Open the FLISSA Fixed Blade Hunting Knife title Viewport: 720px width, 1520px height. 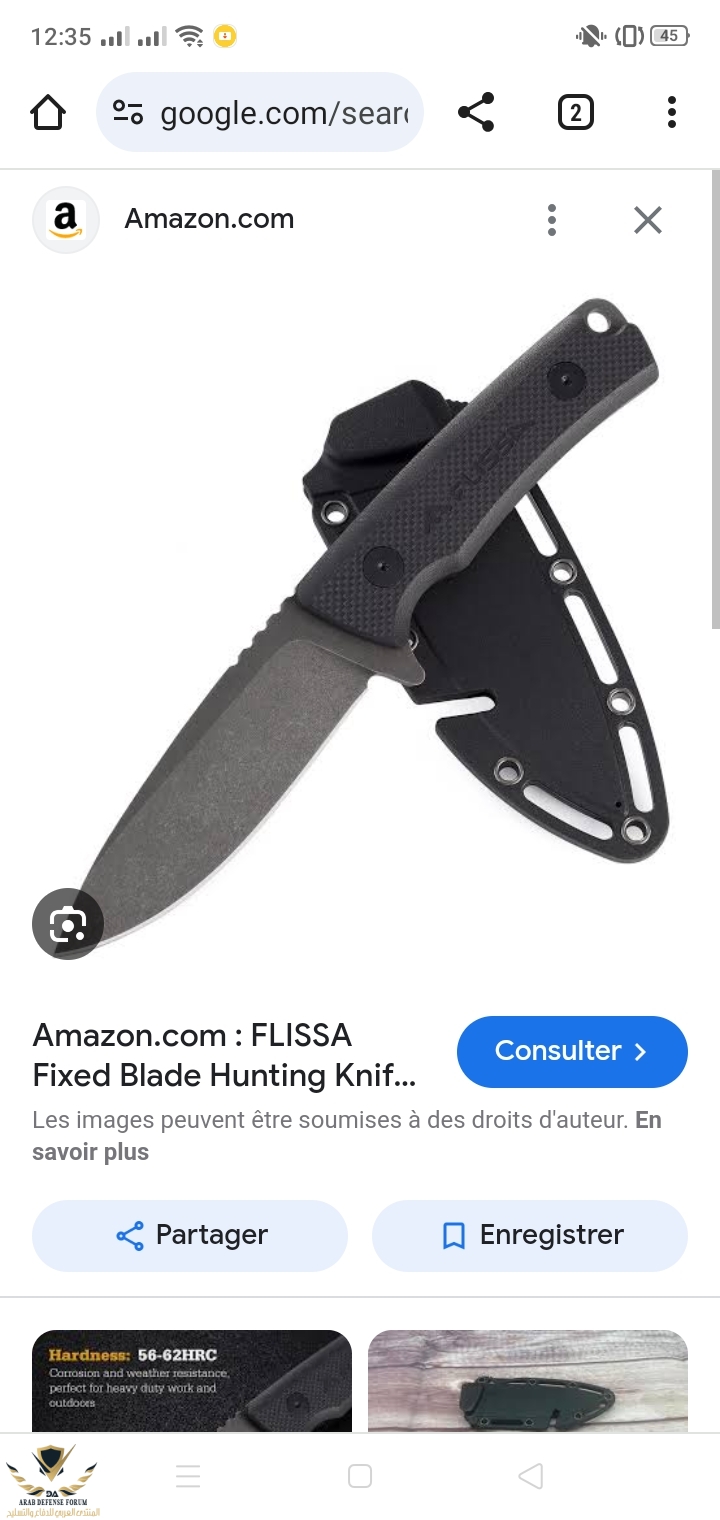(x=225, y=1056)
